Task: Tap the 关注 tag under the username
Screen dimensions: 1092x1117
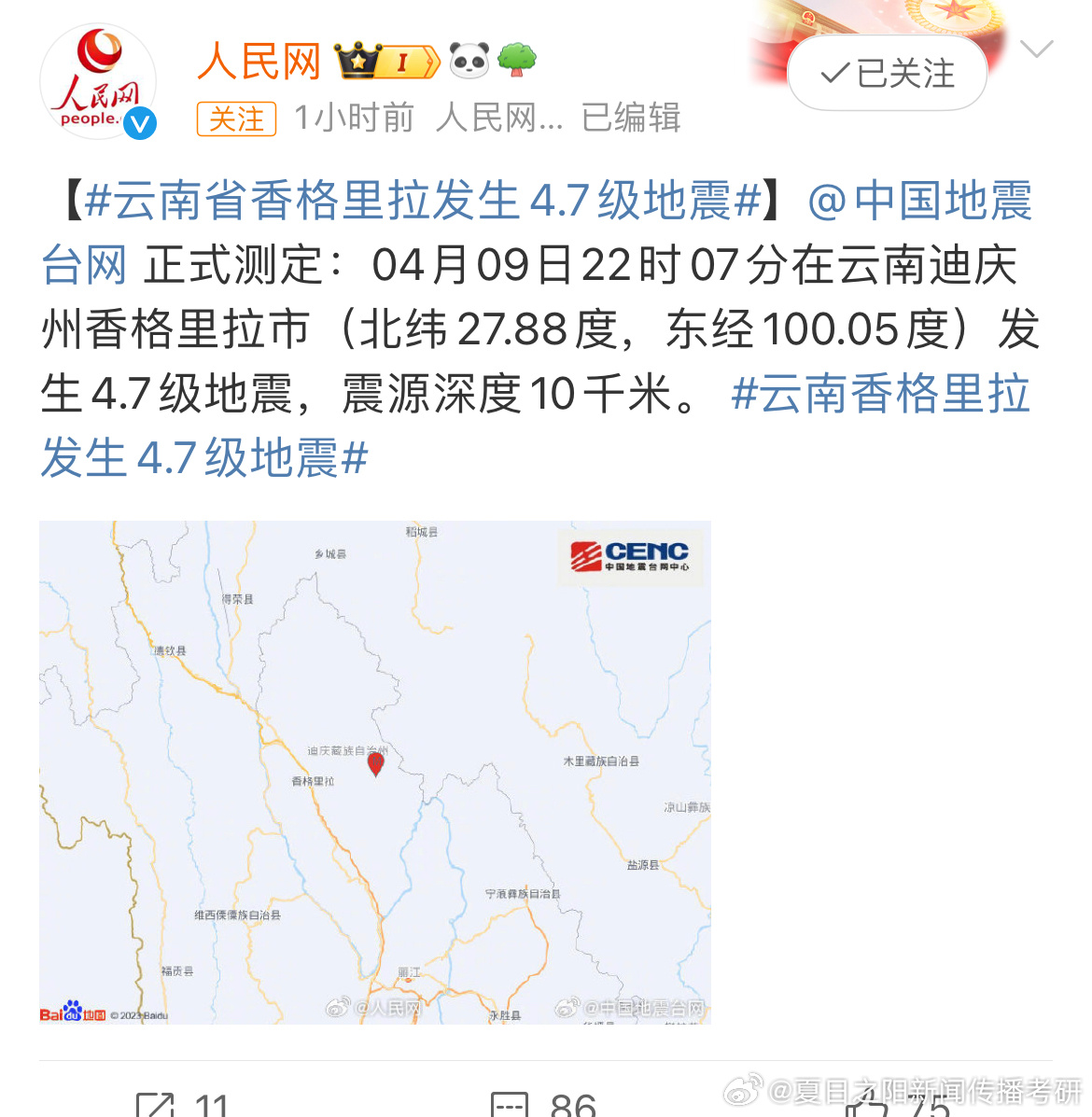Action: (x=236, y=119)
